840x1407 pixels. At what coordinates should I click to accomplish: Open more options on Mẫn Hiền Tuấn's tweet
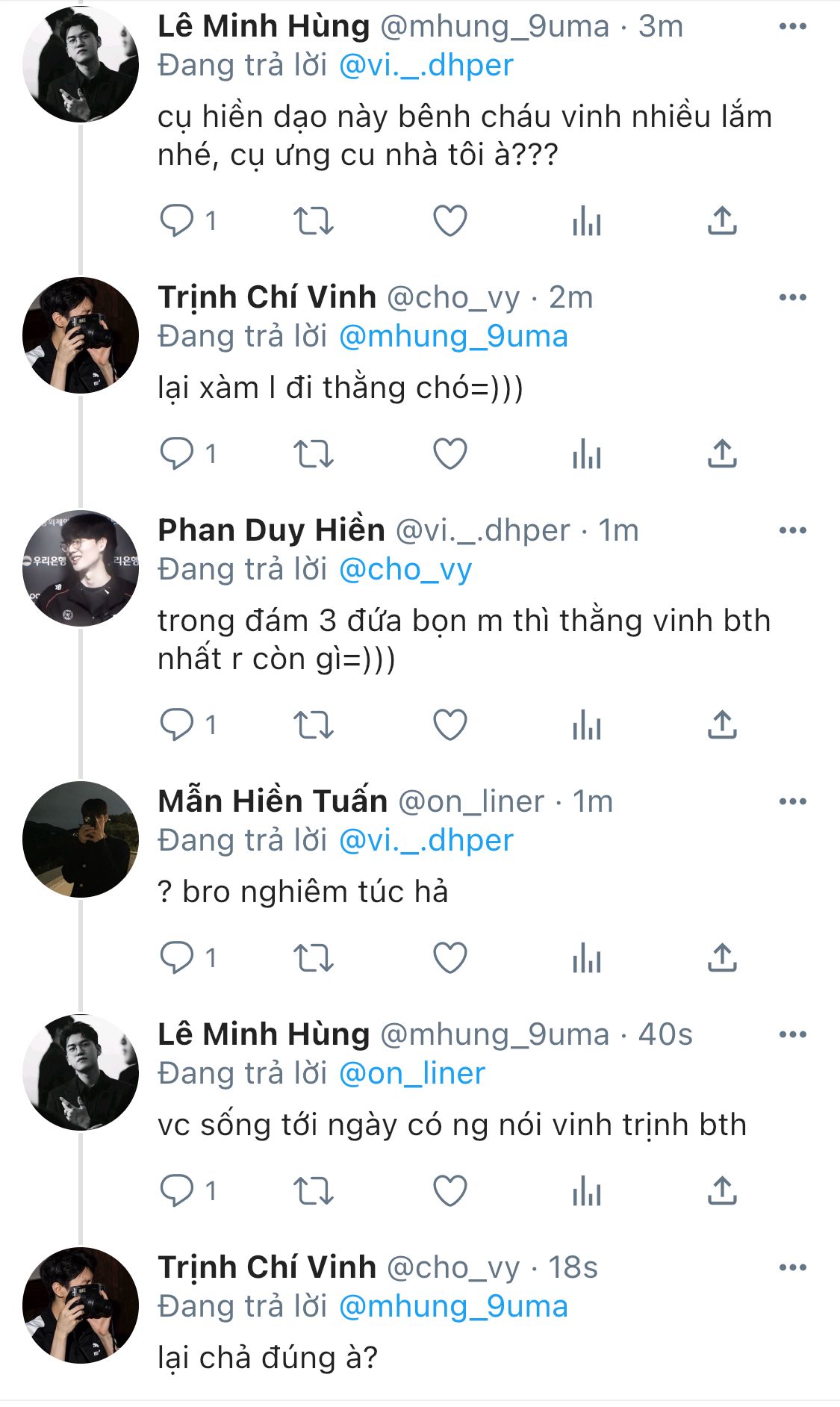click(792, 801)
